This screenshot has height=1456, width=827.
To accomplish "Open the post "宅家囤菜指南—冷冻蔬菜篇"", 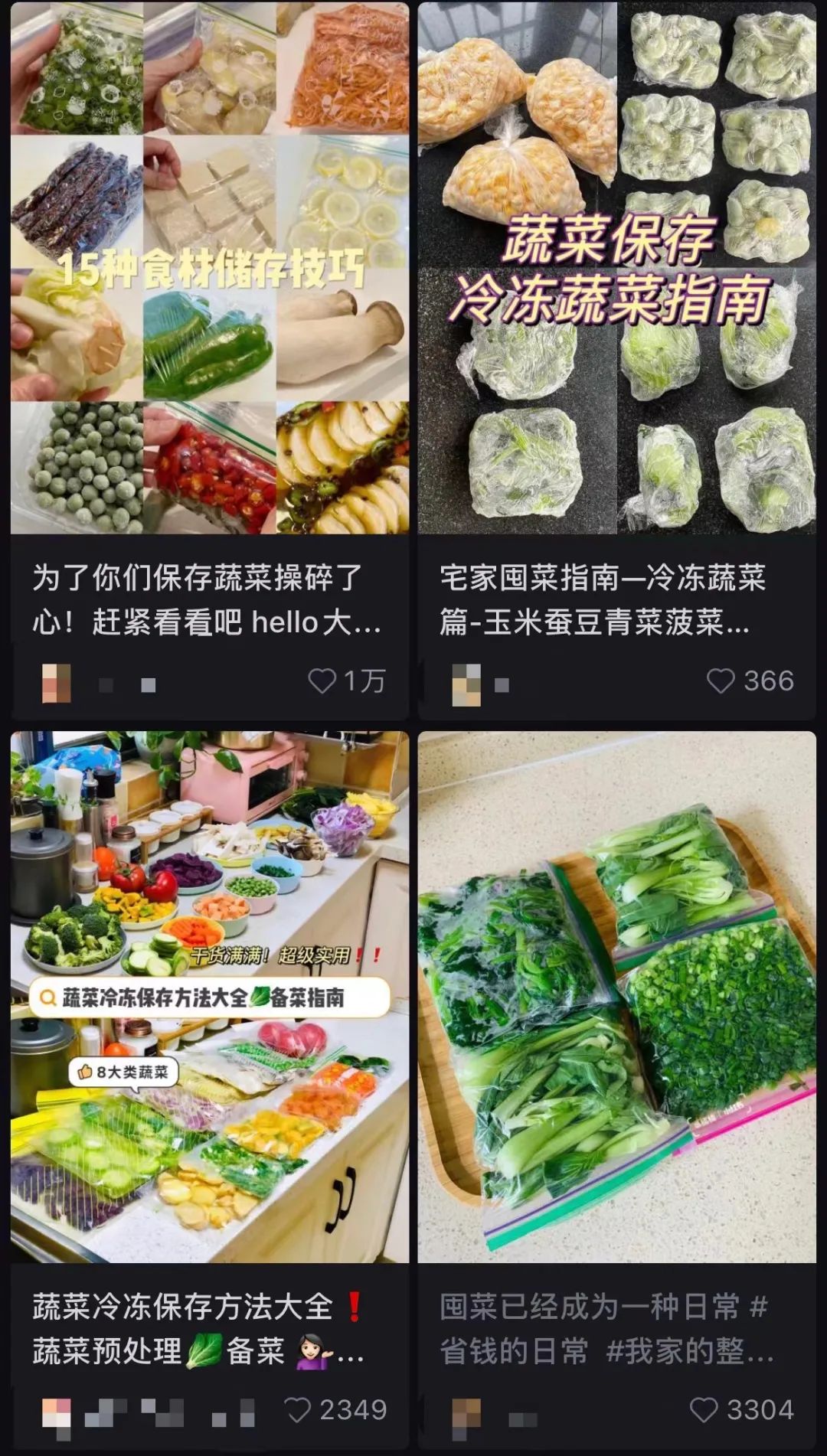I will (x=602, y=599).
